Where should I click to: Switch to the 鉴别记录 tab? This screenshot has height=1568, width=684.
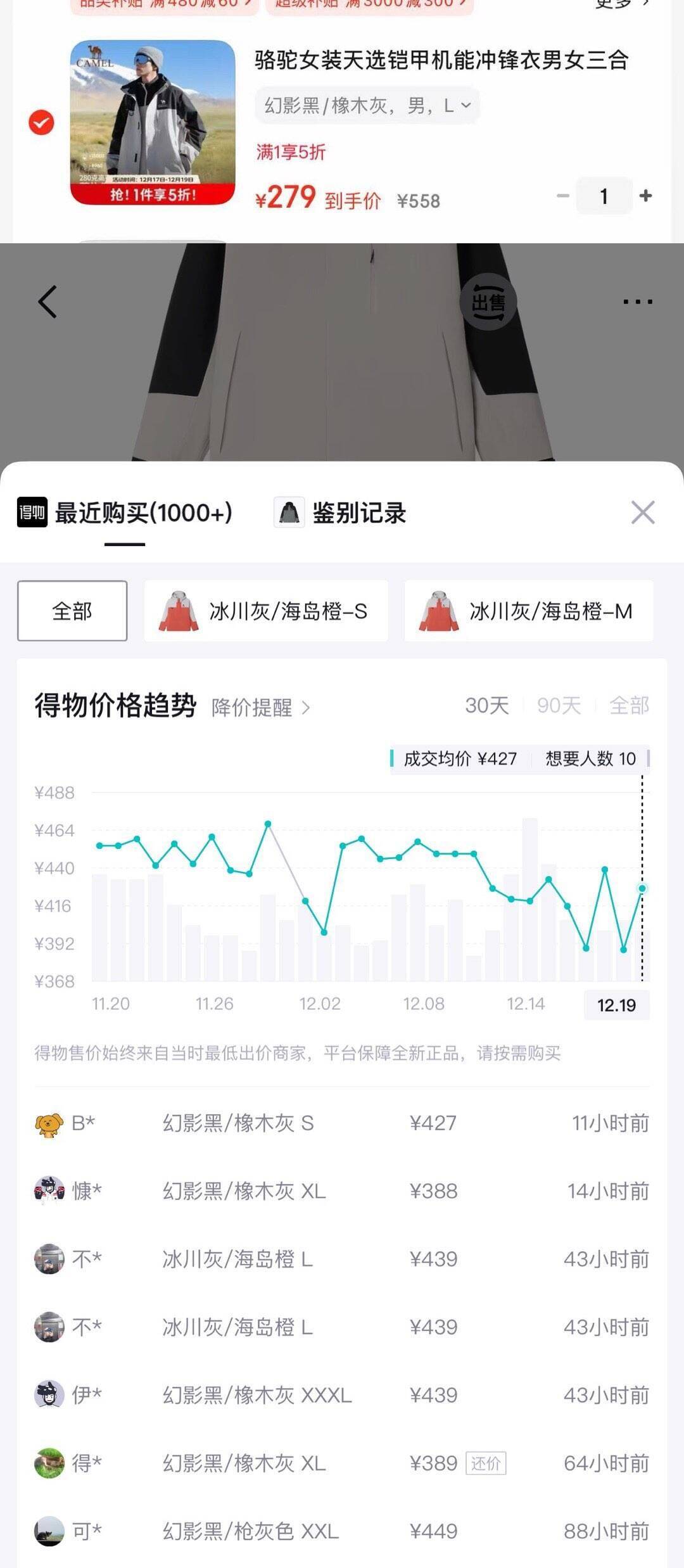coord(341,513)
